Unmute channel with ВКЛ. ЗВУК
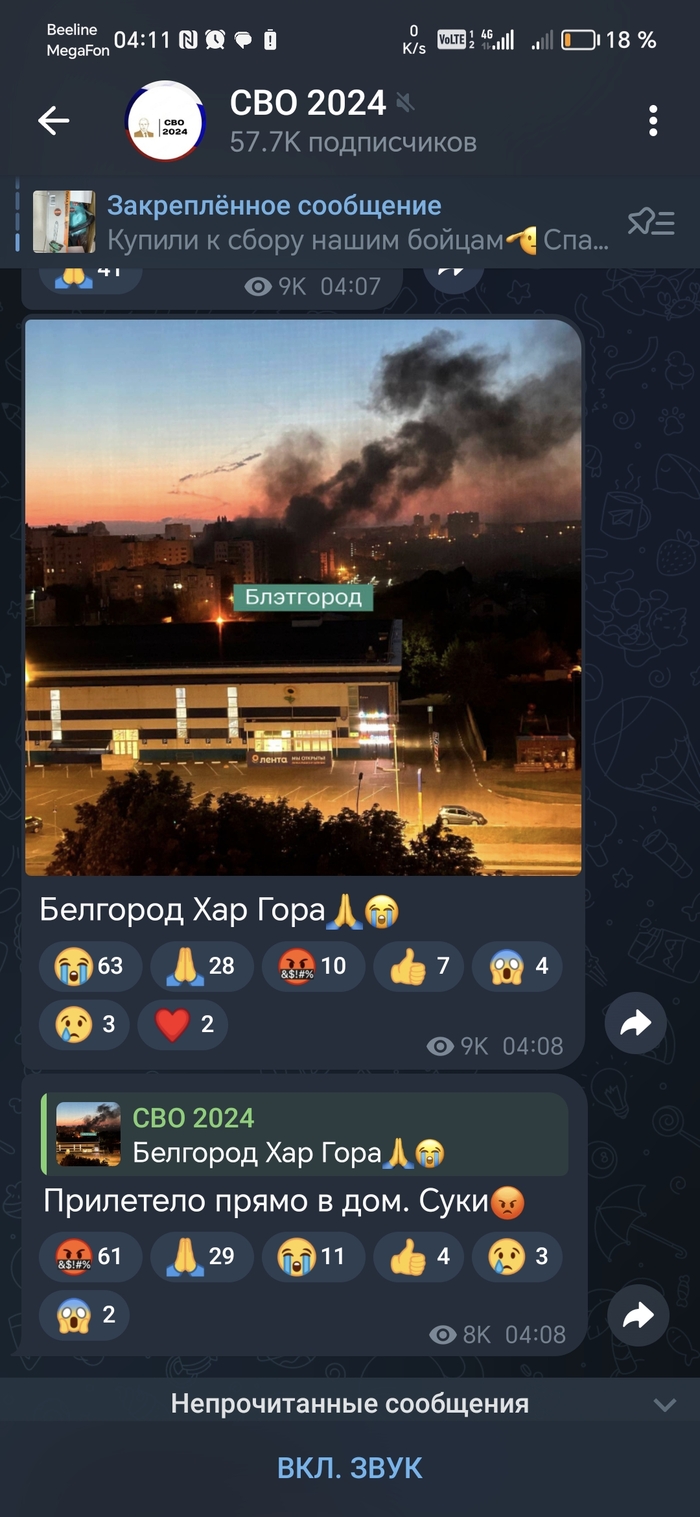The height and width of the screenshot is (1517, 700). coord(350,1468)
